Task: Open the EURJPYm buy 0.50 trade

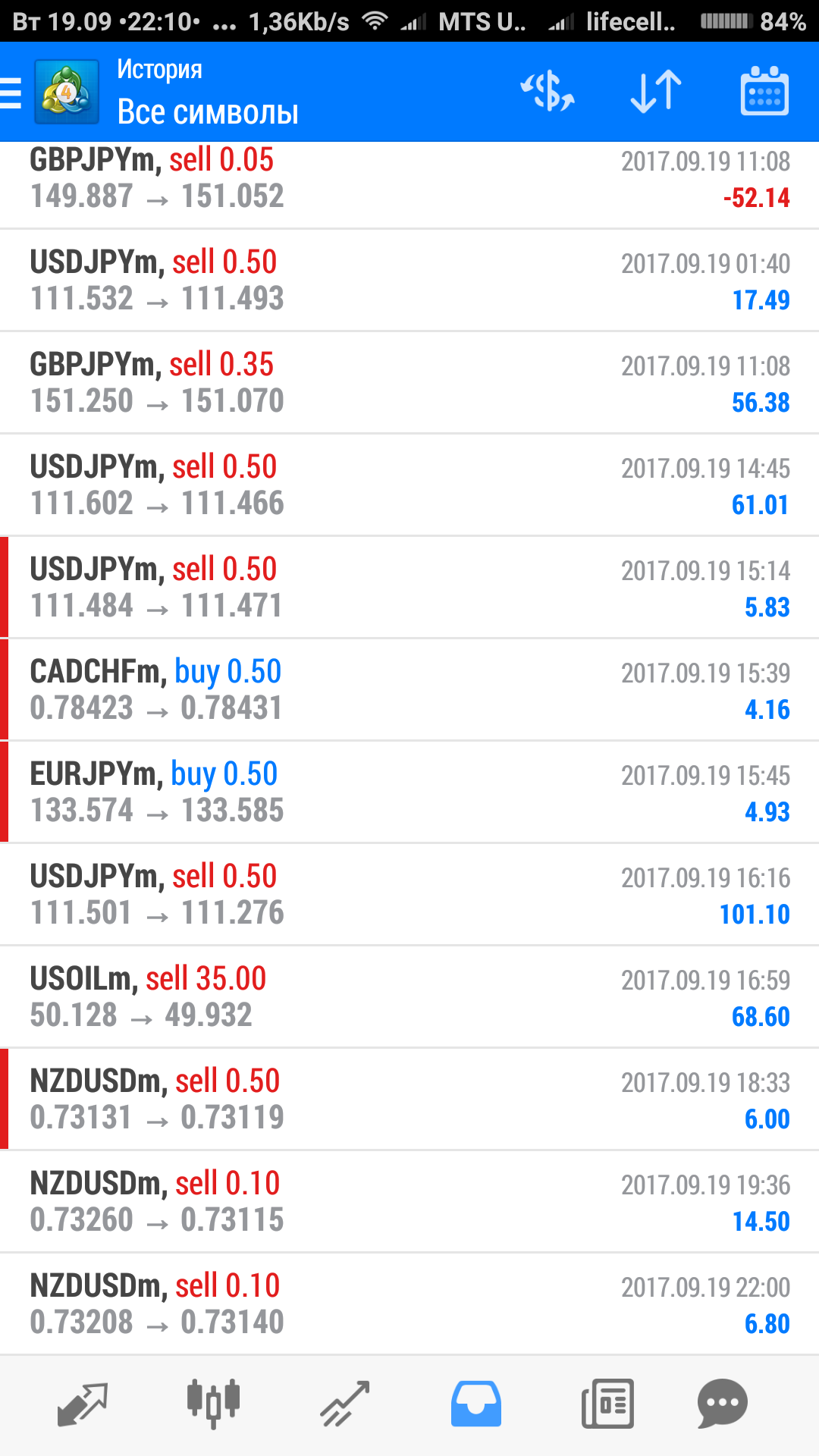Action: click(409, 792)
